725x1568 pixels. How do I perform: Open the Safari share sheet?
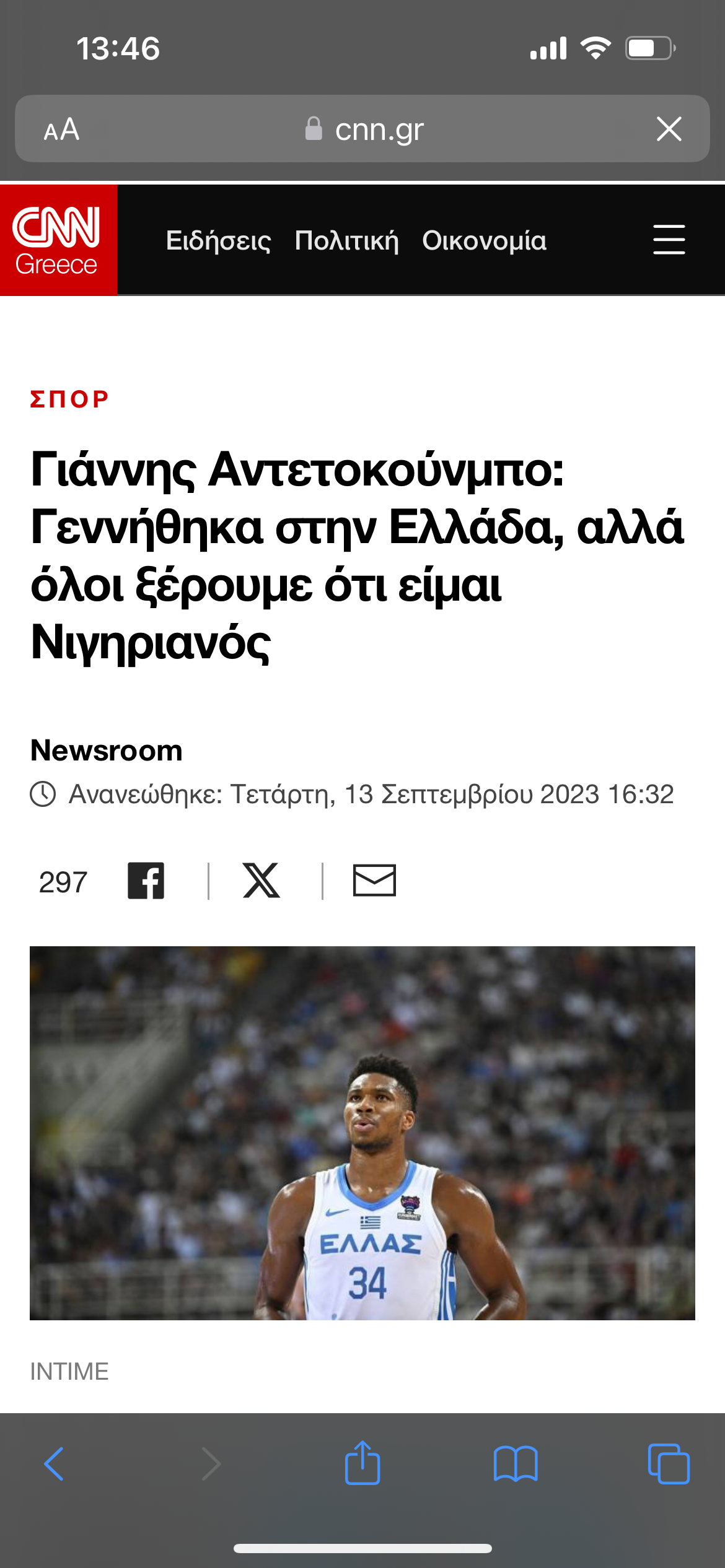tap(362, 1464)
